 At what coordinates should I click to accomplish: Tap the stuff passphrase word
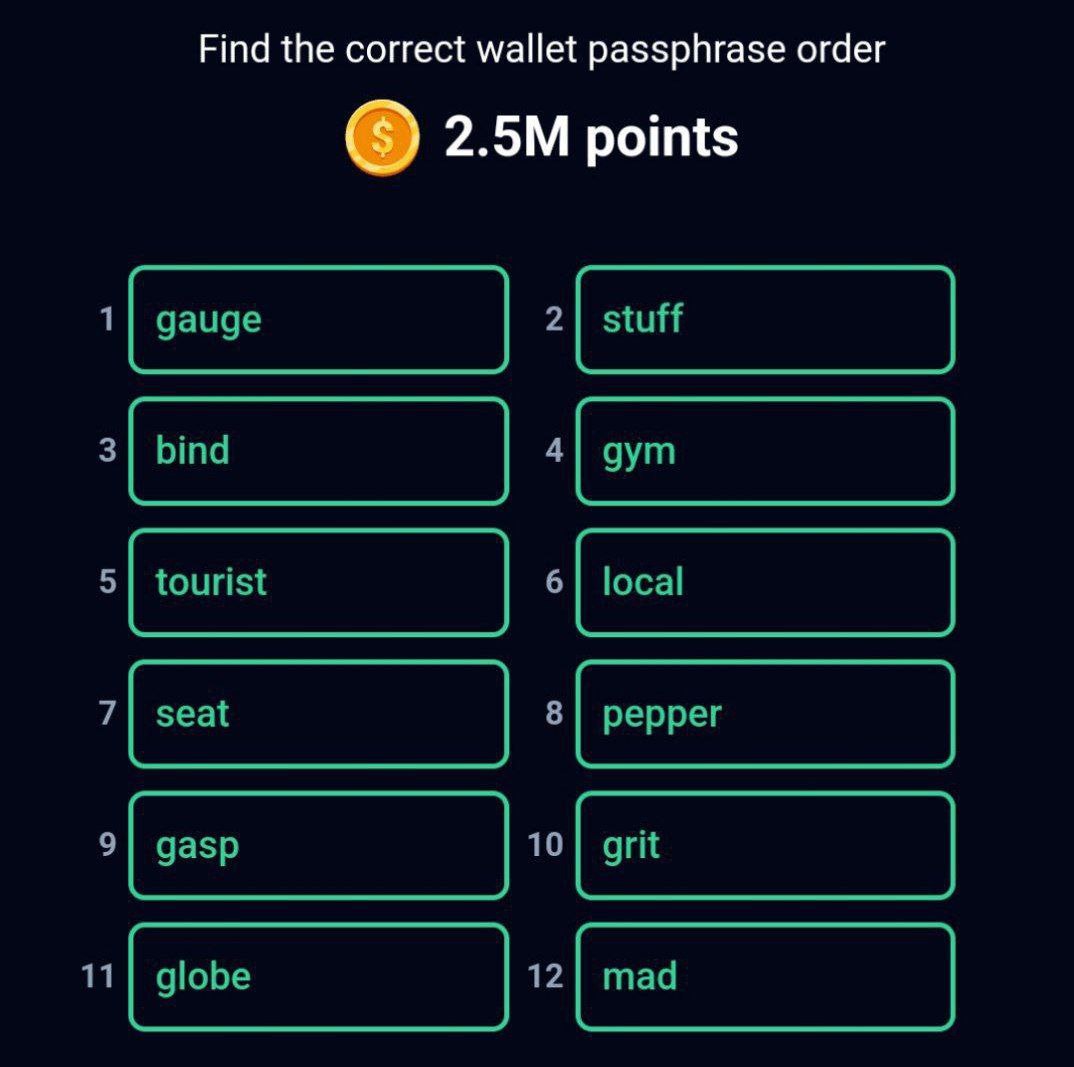(765, 320)
